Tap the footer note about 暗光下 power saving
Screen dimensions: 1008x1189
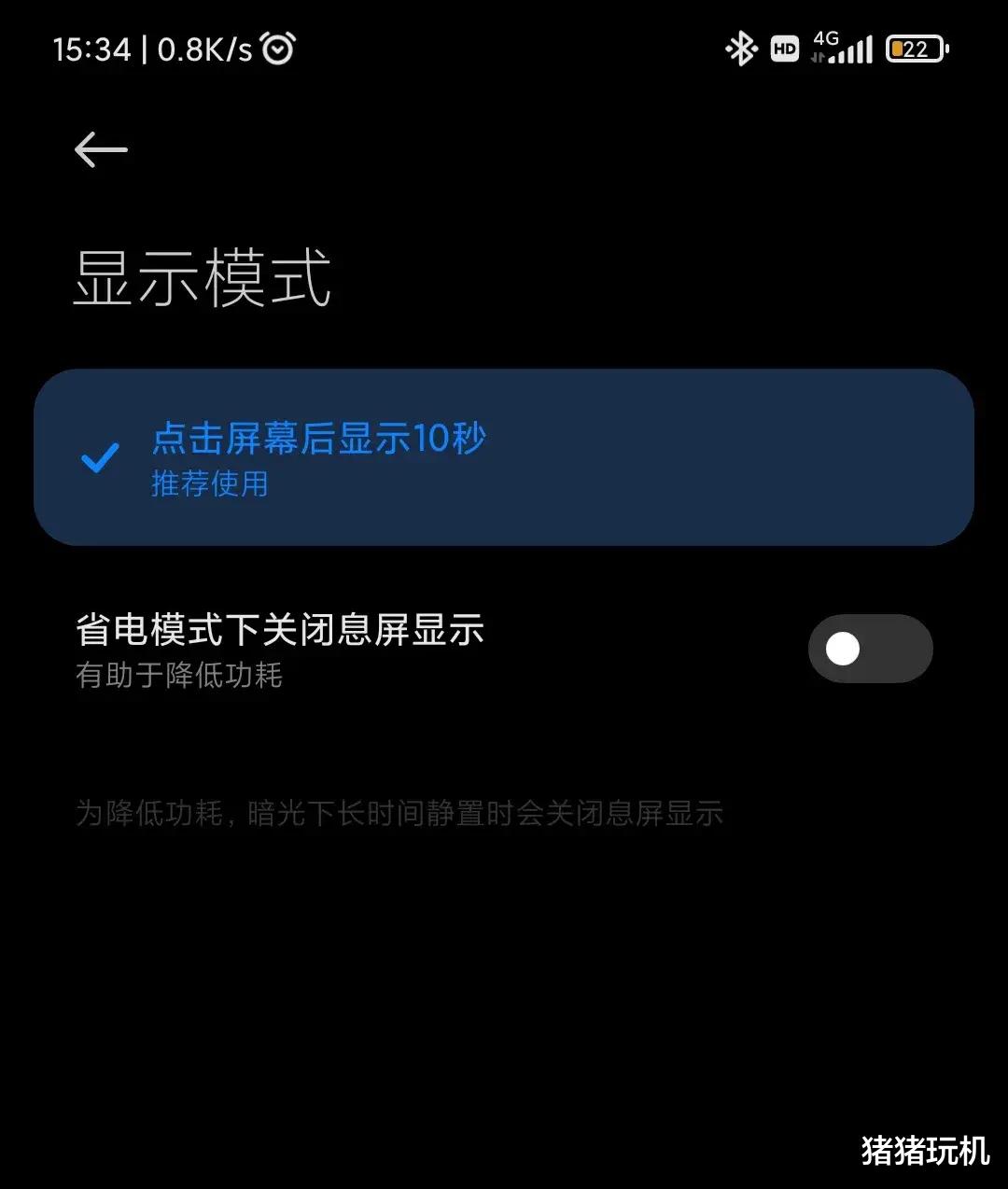click(x=399, y=813)
